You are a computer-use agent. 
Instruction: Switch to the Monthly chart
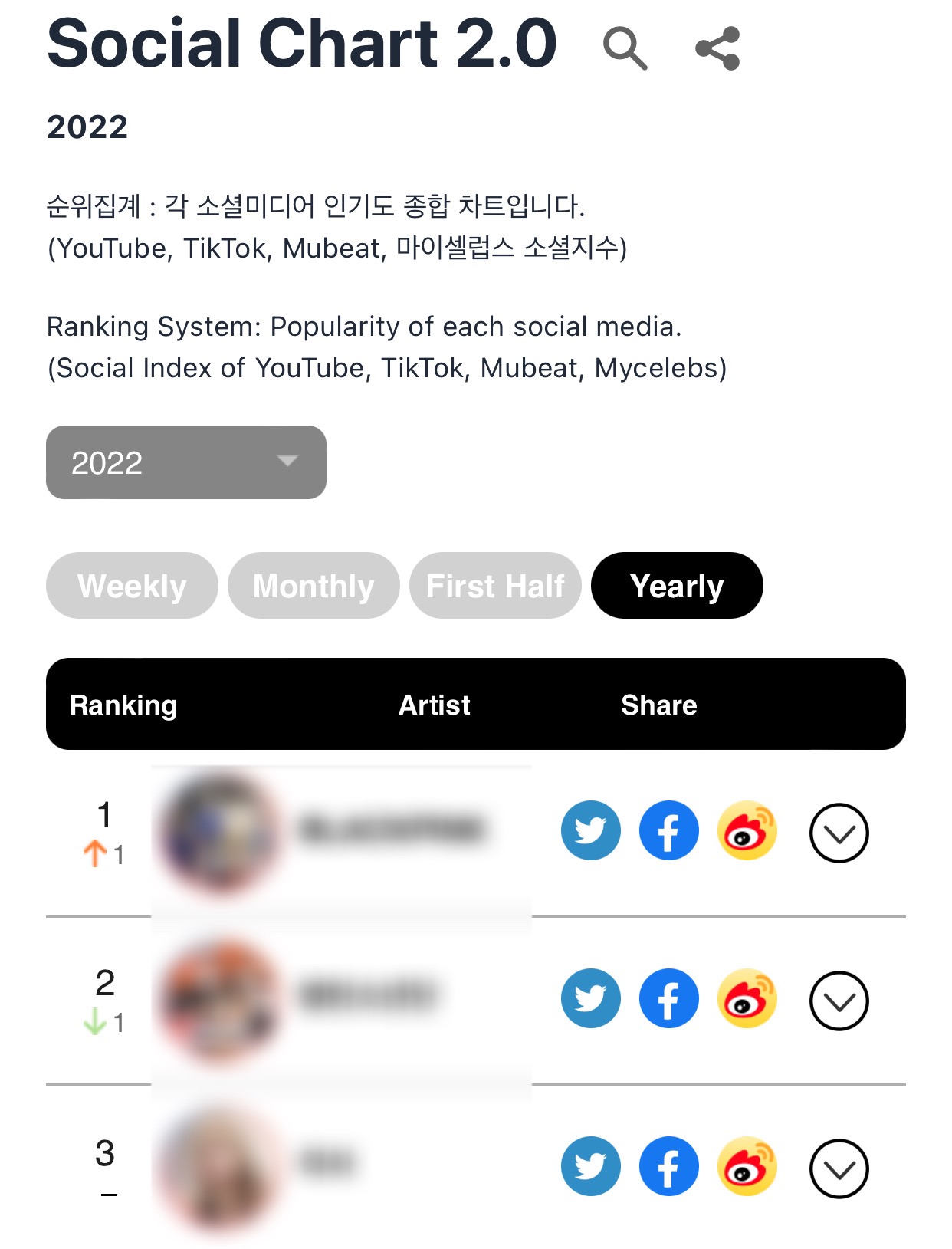(x=314, y=586)
